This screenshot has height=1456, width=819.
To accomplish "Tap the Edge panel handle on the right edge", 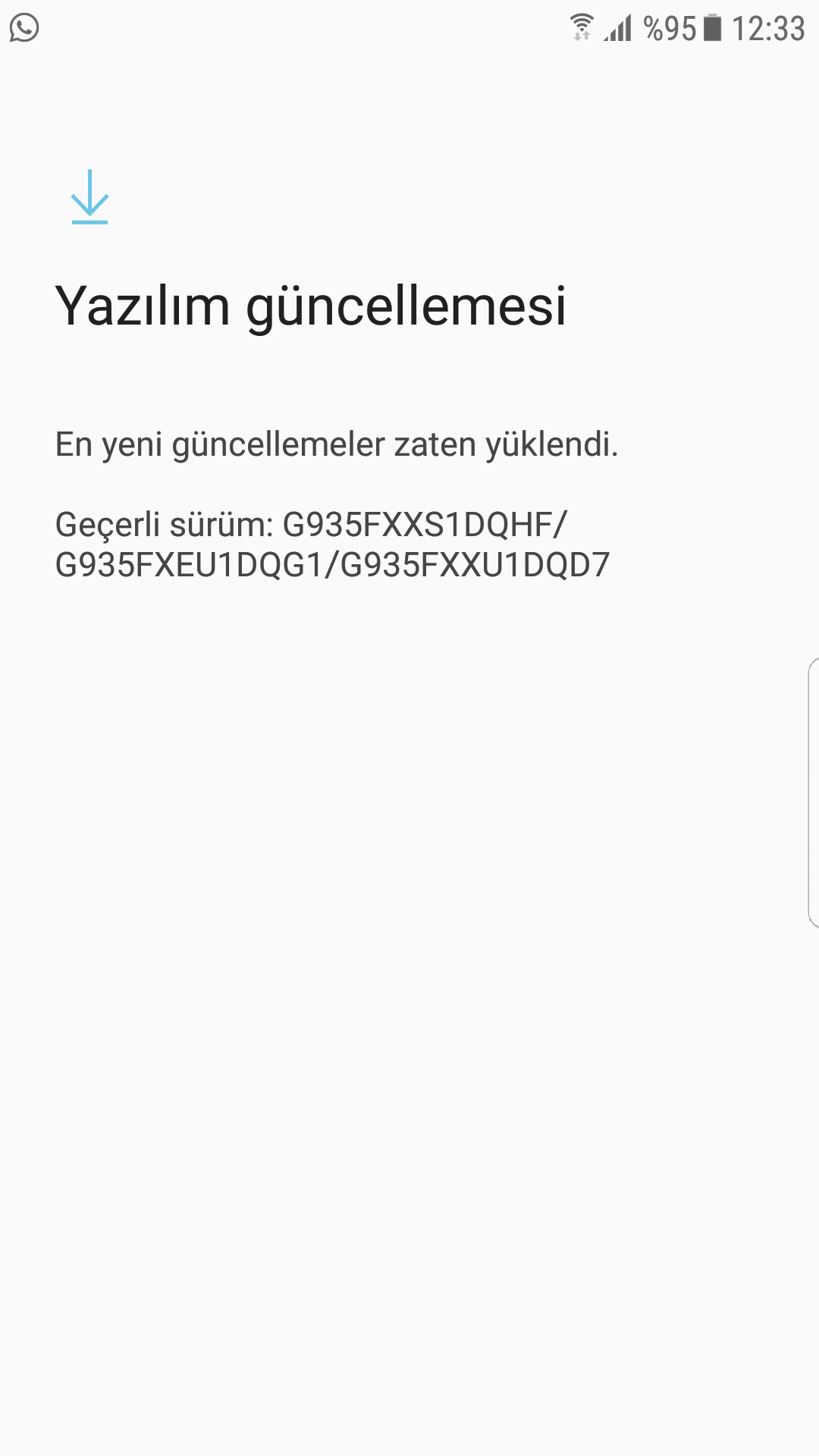I will click(x=814, y=792).
